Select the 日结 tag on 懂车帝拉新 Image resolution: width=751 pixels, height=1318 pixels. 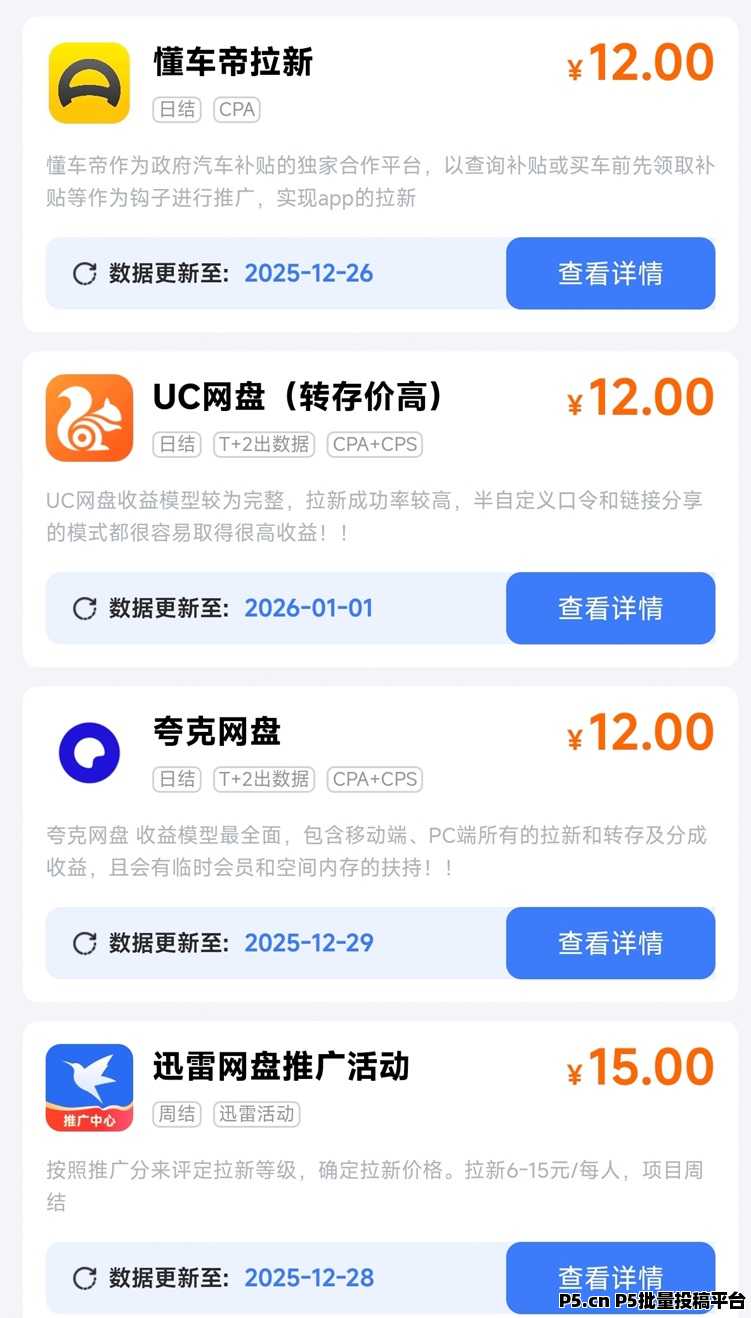[x=177, y=110]
